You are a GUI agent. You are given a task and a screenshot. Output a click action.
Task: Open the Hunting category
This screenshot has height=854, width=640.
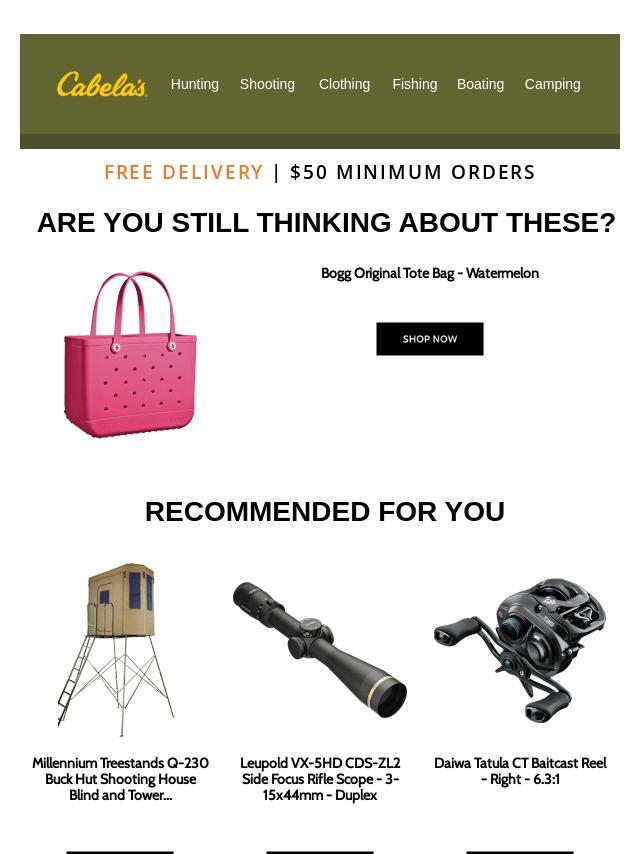point(194,85)
